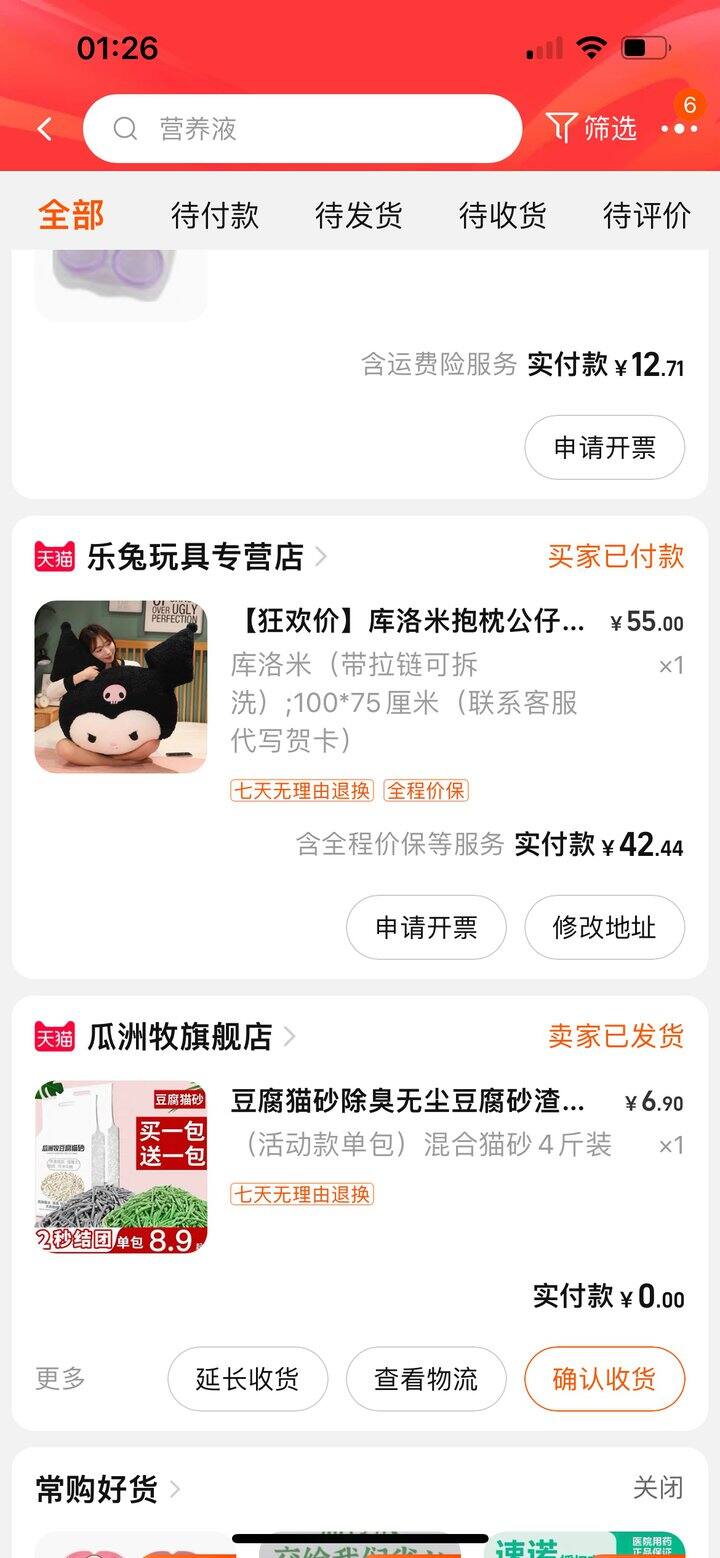Tap 延长收货 for the cat litter order

[247, 1380]
